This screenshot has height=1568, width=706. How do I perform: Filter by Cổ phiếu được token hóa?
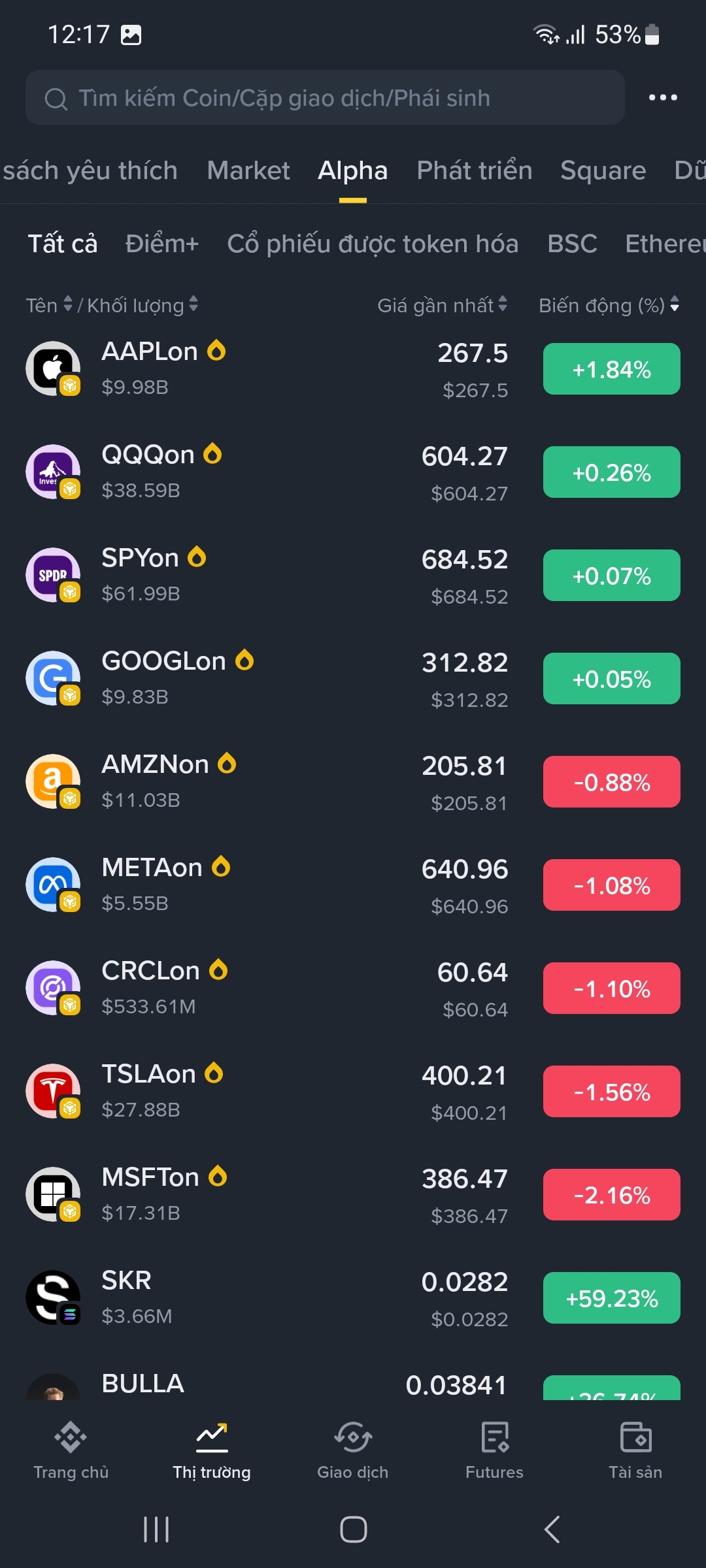coord(373,244)
